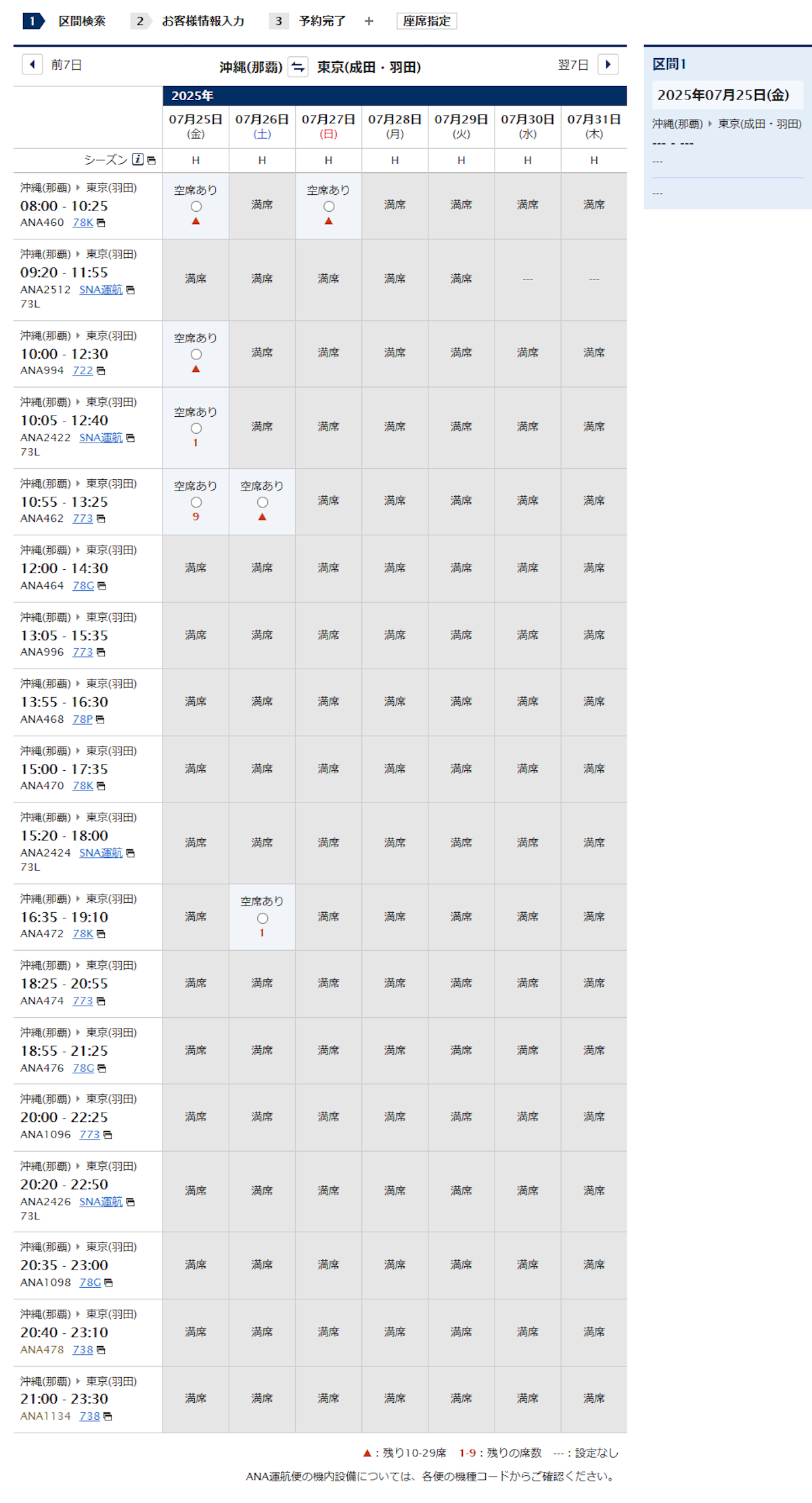
Task: Select ANA460 08:00 flight on 07/25
Action: pyautogui.click(x=196, y=206)
